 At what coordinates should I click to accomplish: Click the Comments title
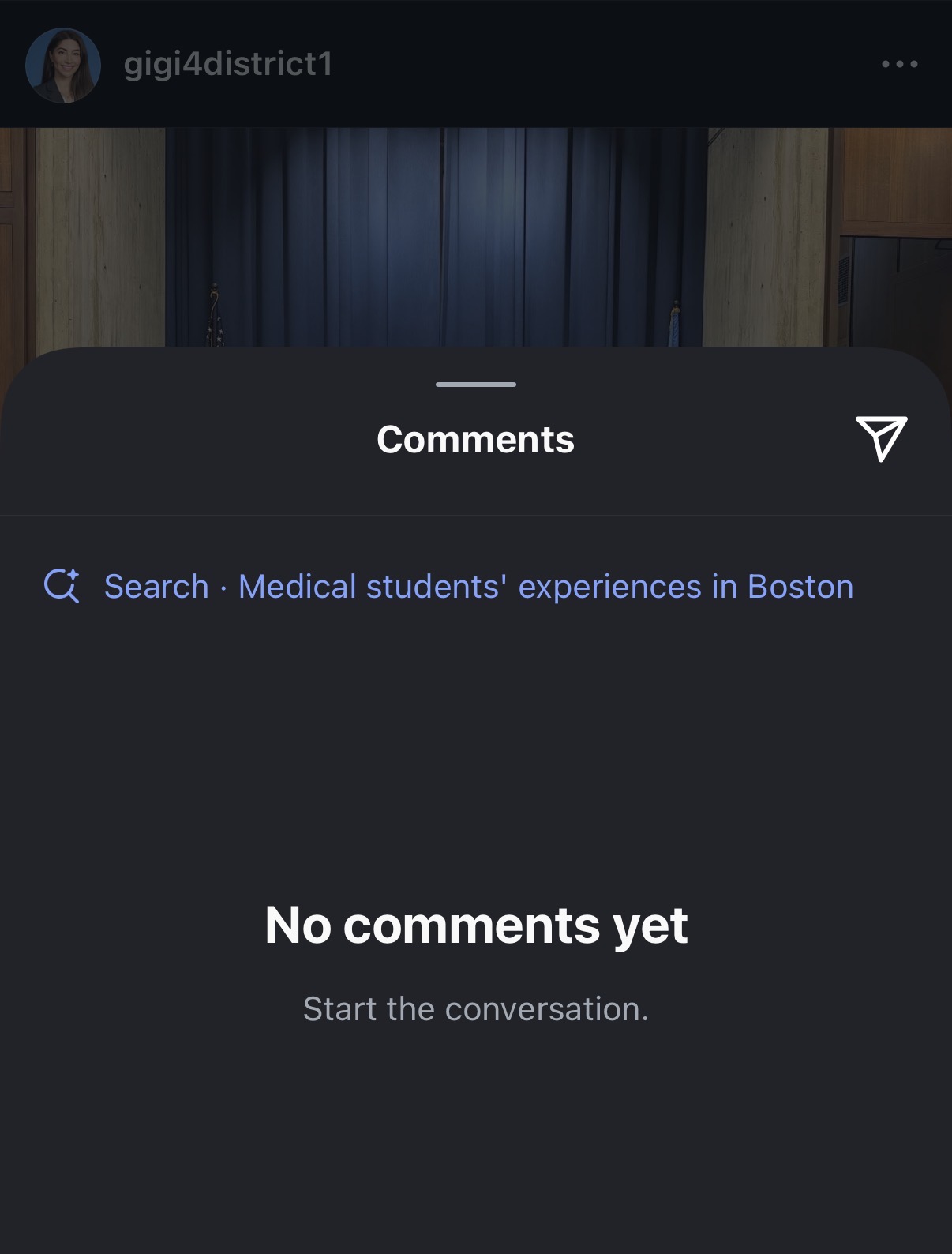tap(475, 441)
